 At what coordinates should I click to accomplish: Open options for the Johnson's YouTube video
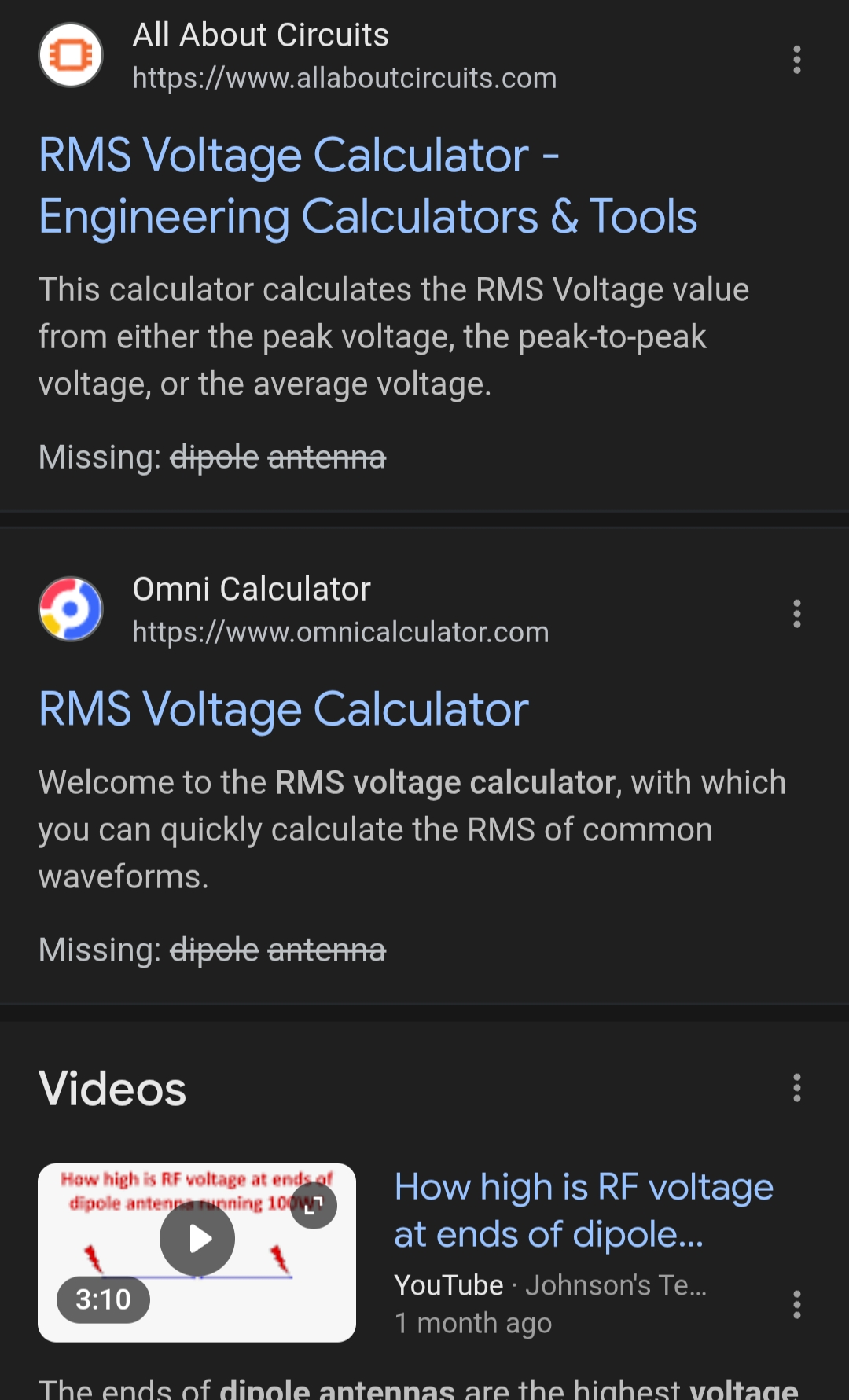[796, 1305]
